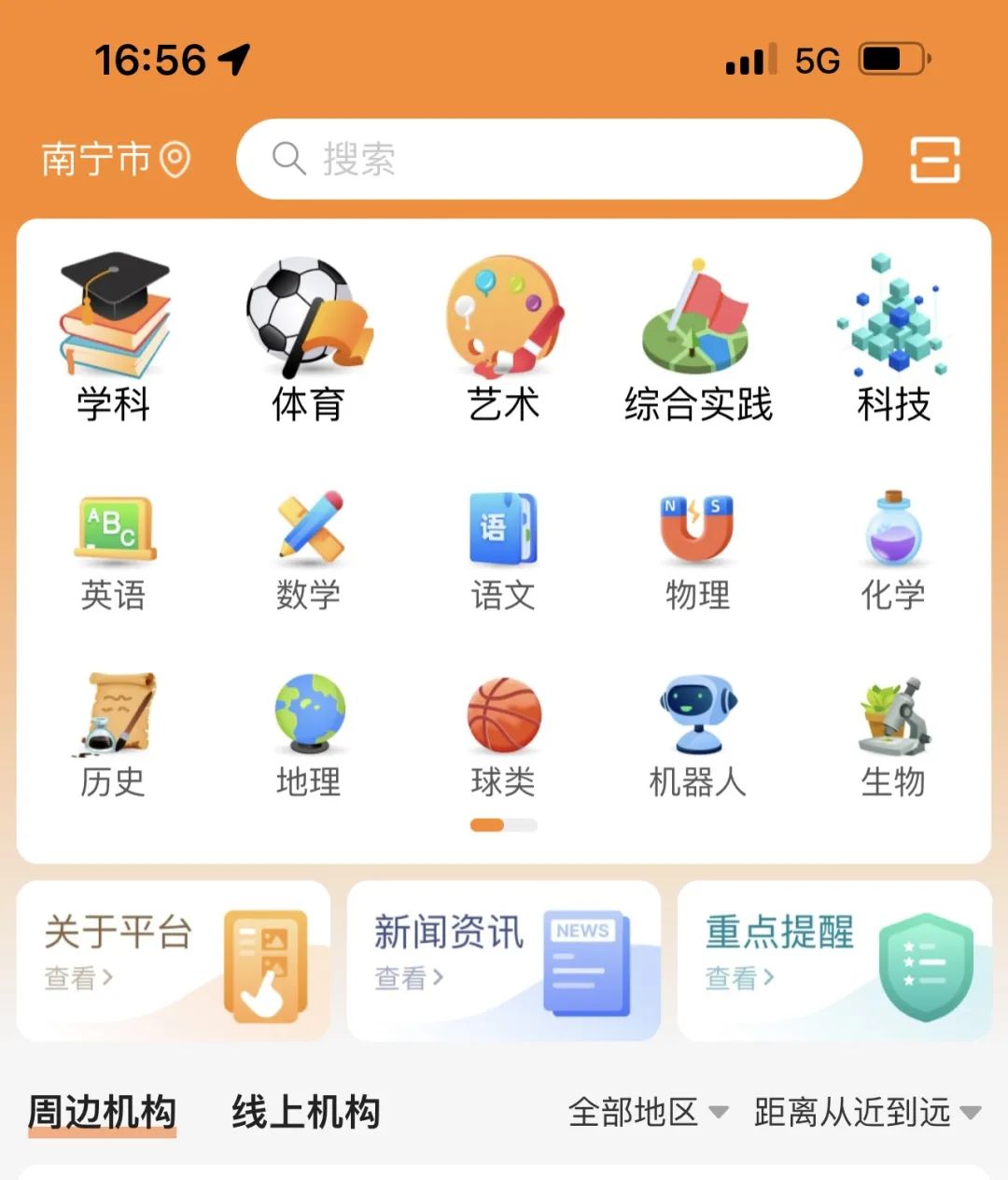
Task: Switch to the 线上机构 tab
Action: [306, 1112]
